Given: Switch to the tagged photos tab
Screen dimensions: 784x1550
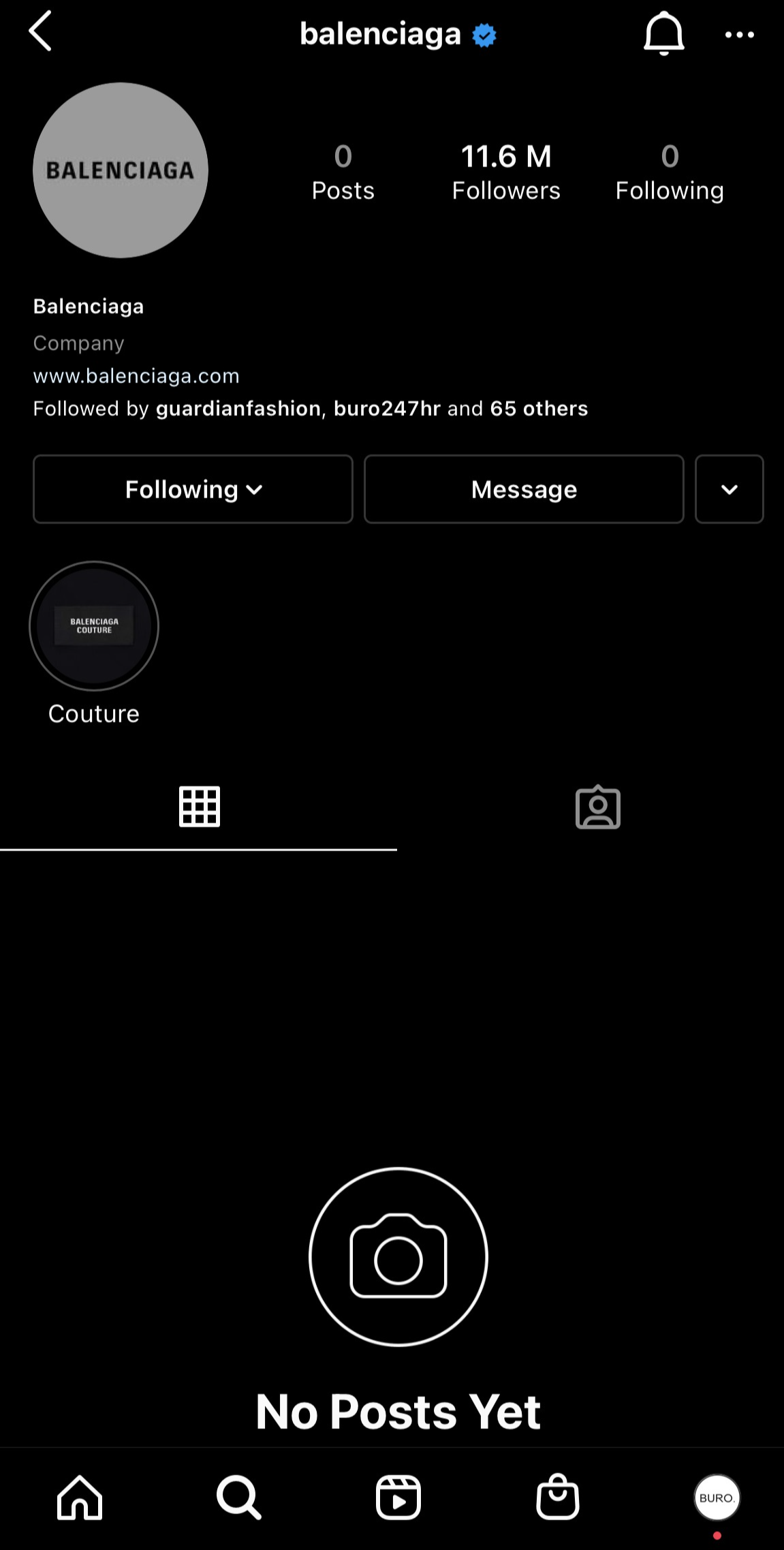Looking at the screenshot, I should click(597, 807).
